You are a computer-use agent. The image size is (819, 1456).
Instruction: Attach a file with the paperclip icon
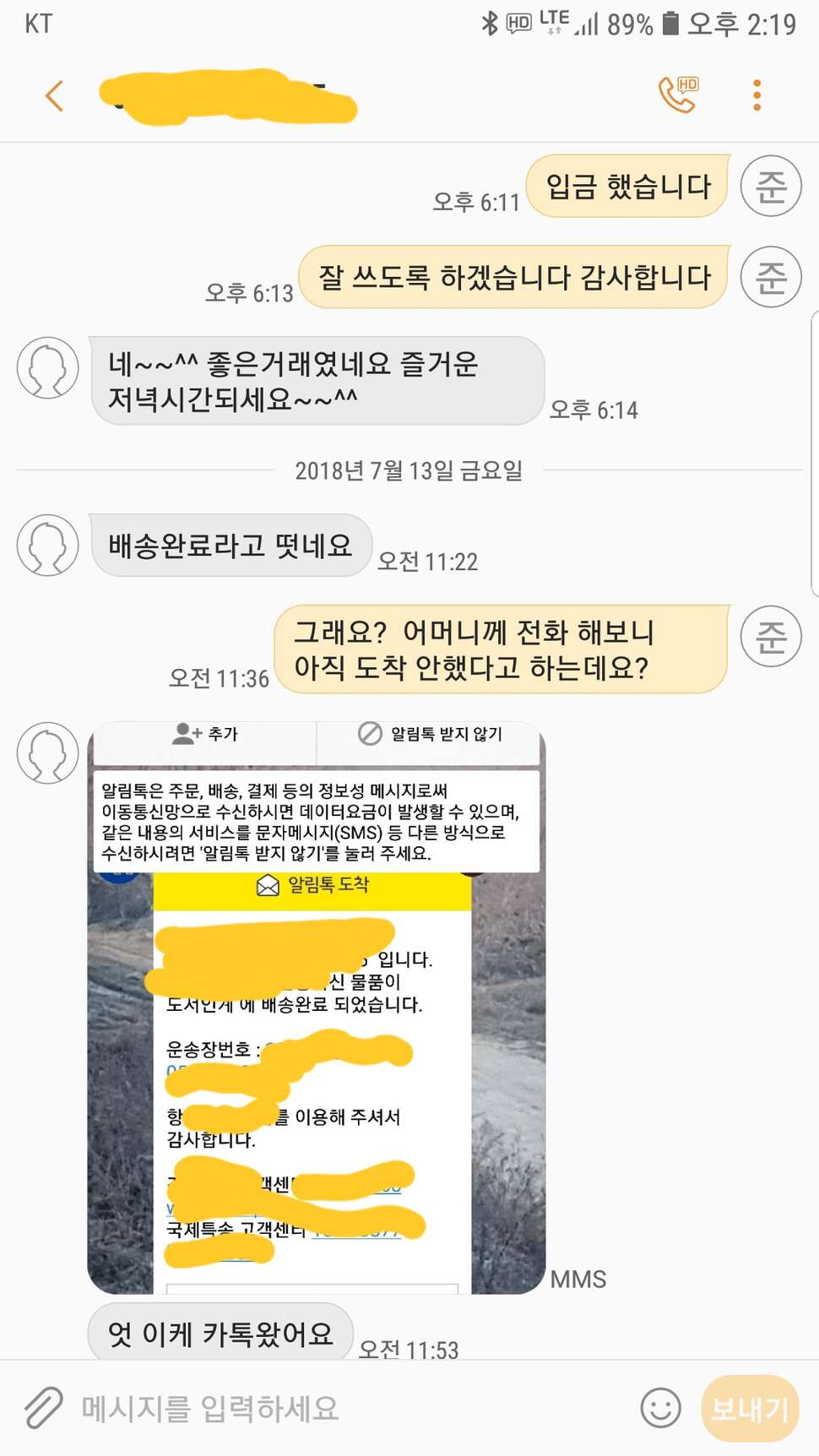(43, 1408)
